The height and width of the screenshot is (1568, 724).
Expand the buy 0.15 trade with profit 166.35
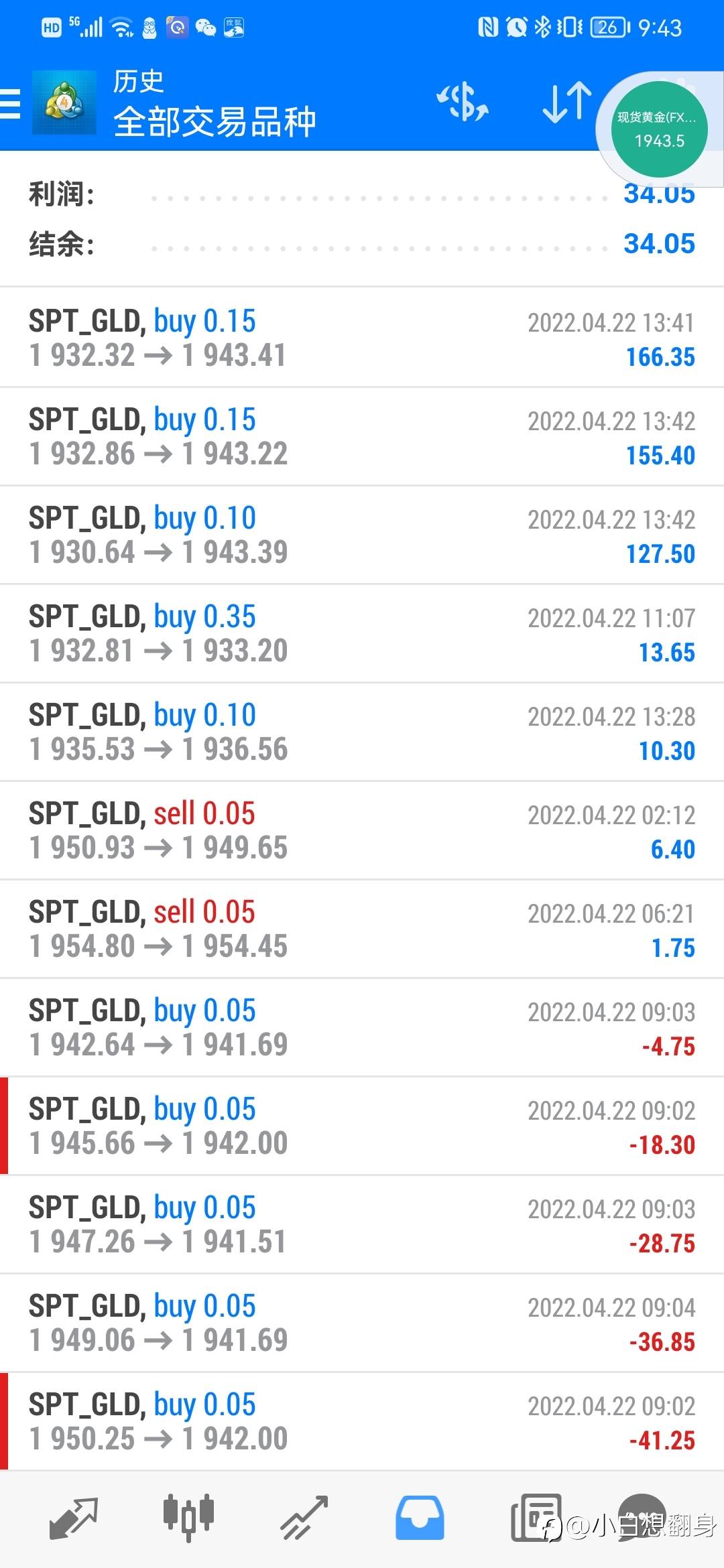click(x=362, y=338)
